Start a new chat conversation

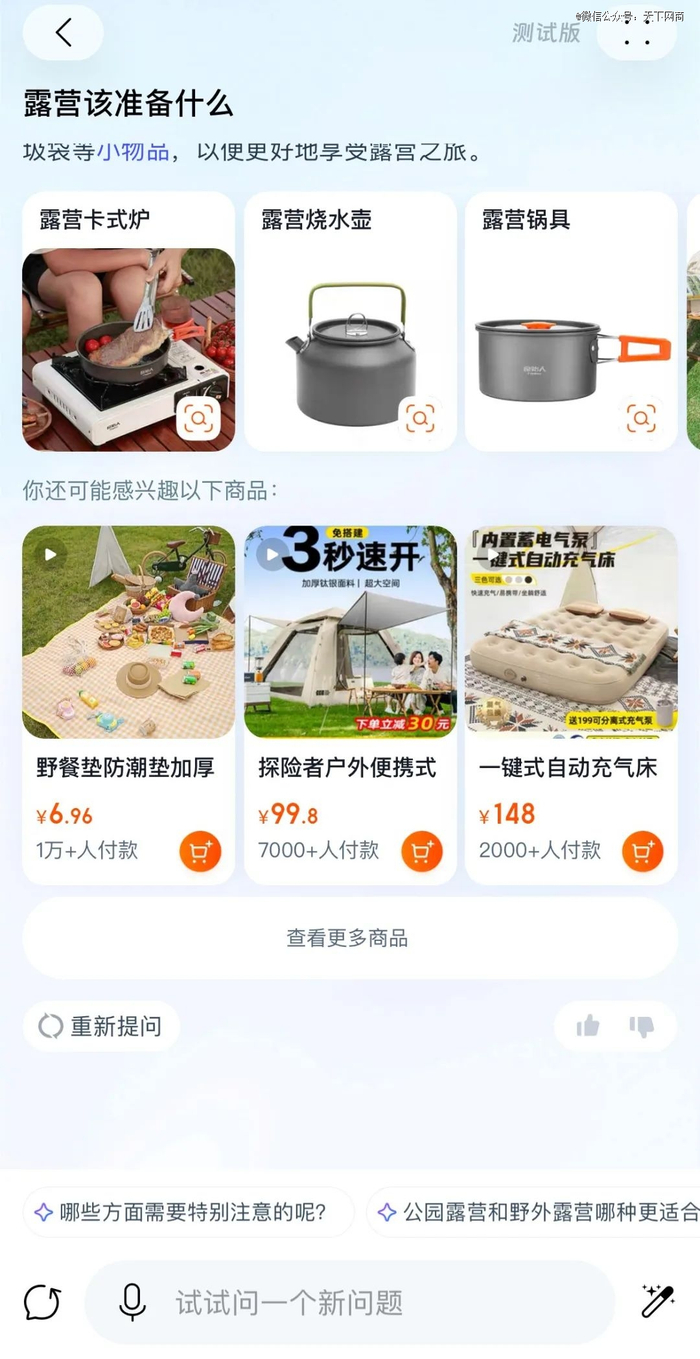coord(43,1302)
